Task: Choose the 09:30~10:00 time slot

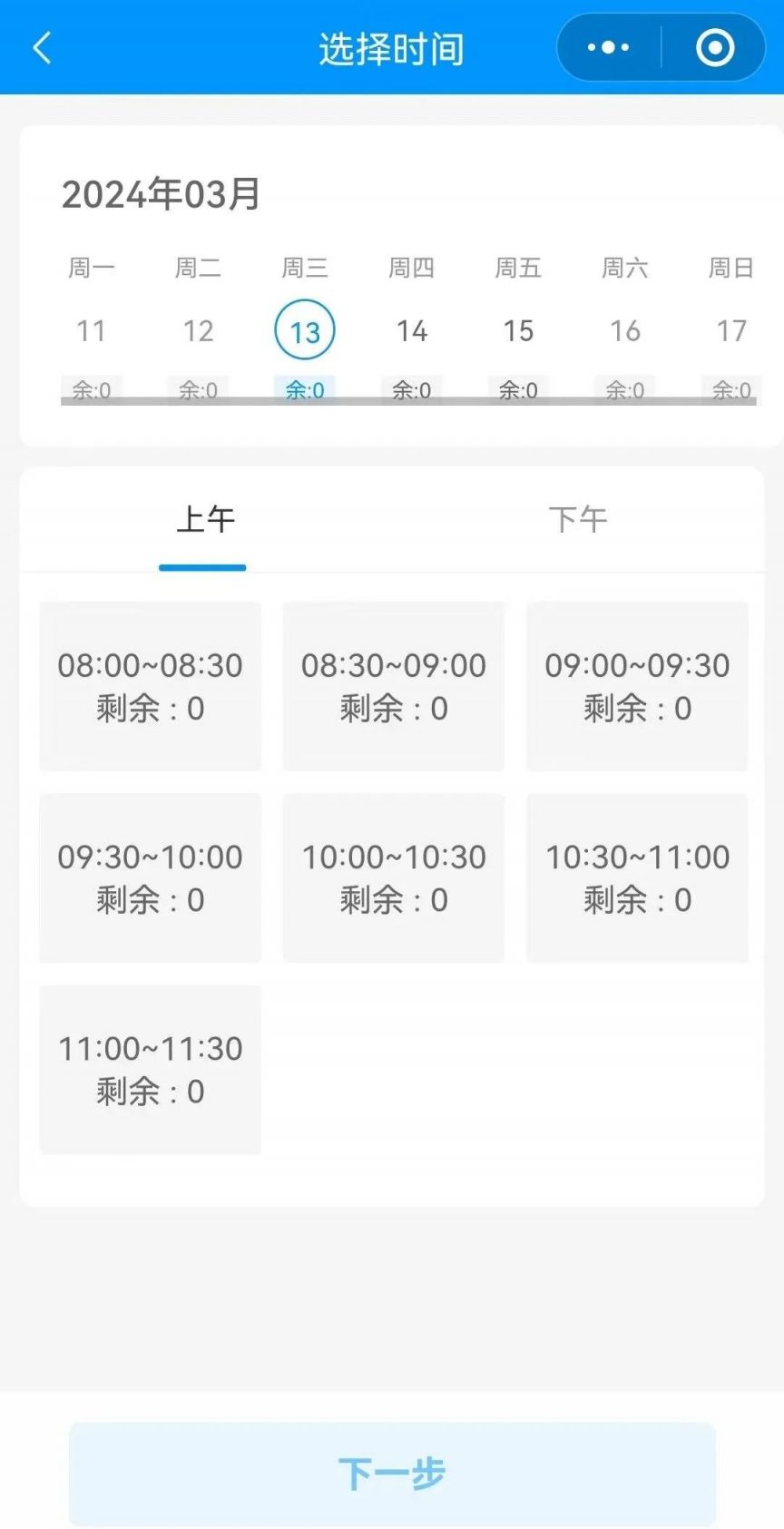Action: [151, 878]
